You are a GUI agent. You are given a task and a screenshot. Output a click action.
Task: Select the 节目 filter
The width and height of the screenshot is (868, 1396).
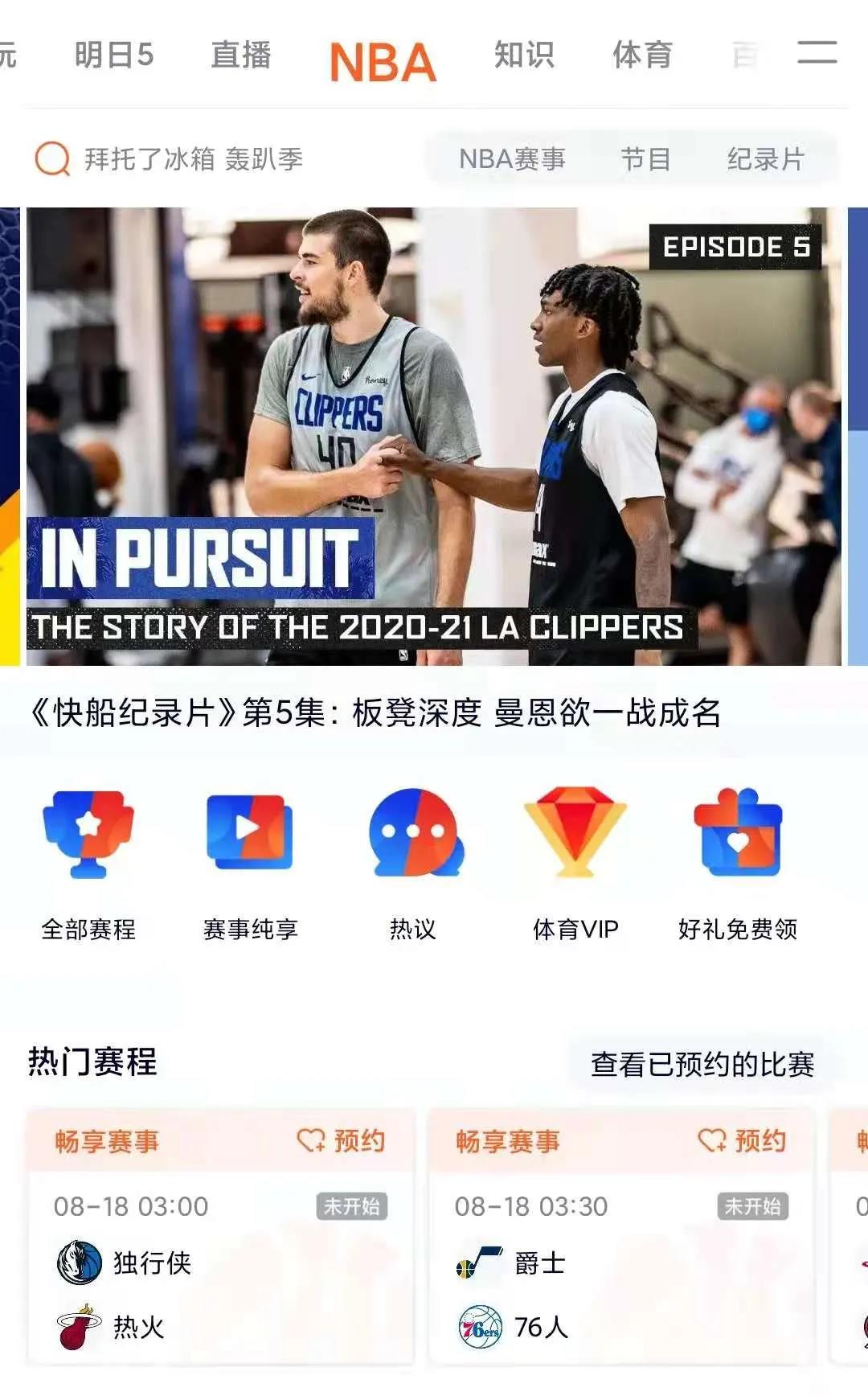645,159
